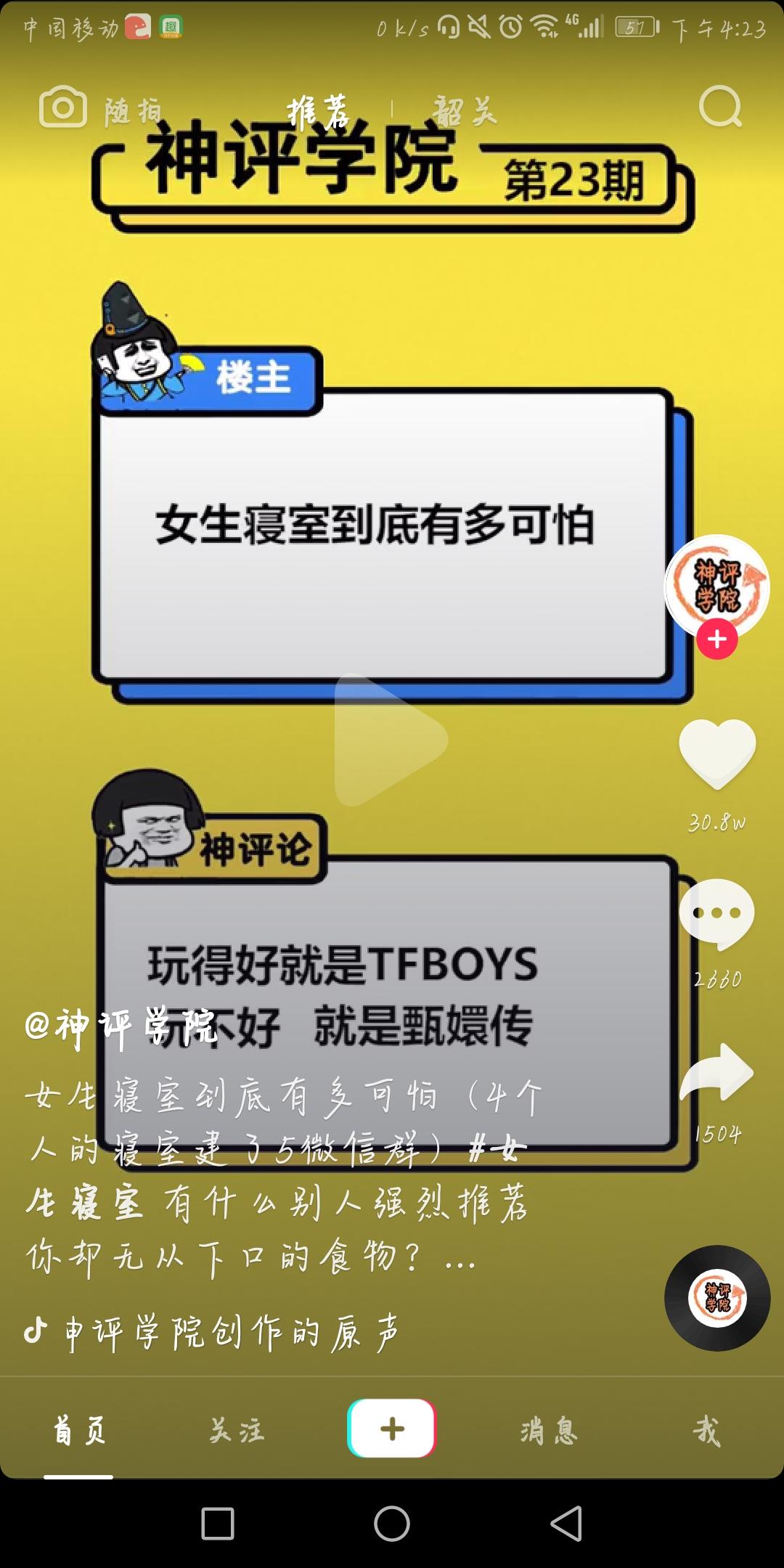This screenshot has width=784, height=1568.
Task: Create a new video with the plus button
Action: (x=392, y=1429)
